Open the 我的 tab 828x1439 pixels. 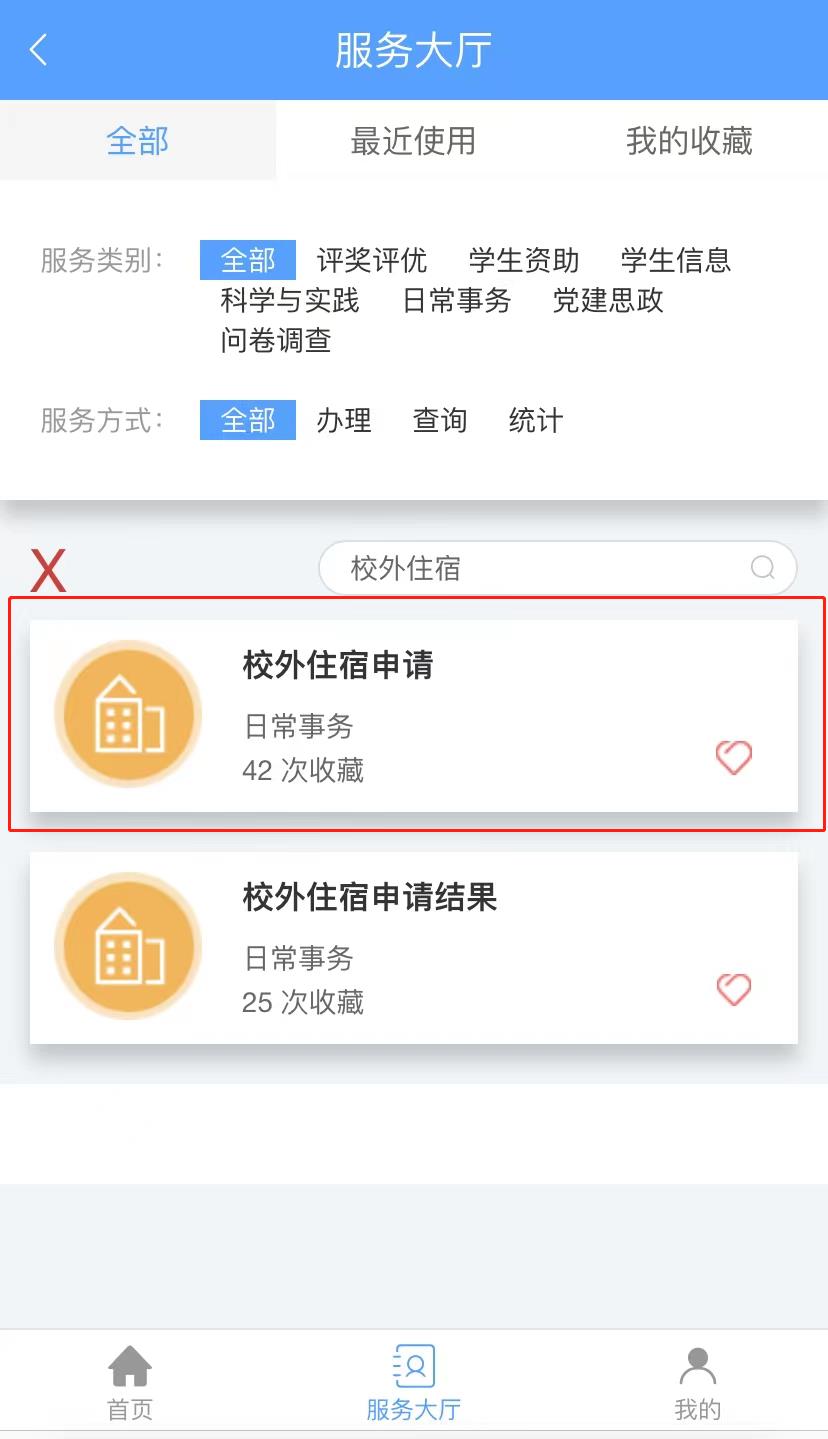point(697,1384)
